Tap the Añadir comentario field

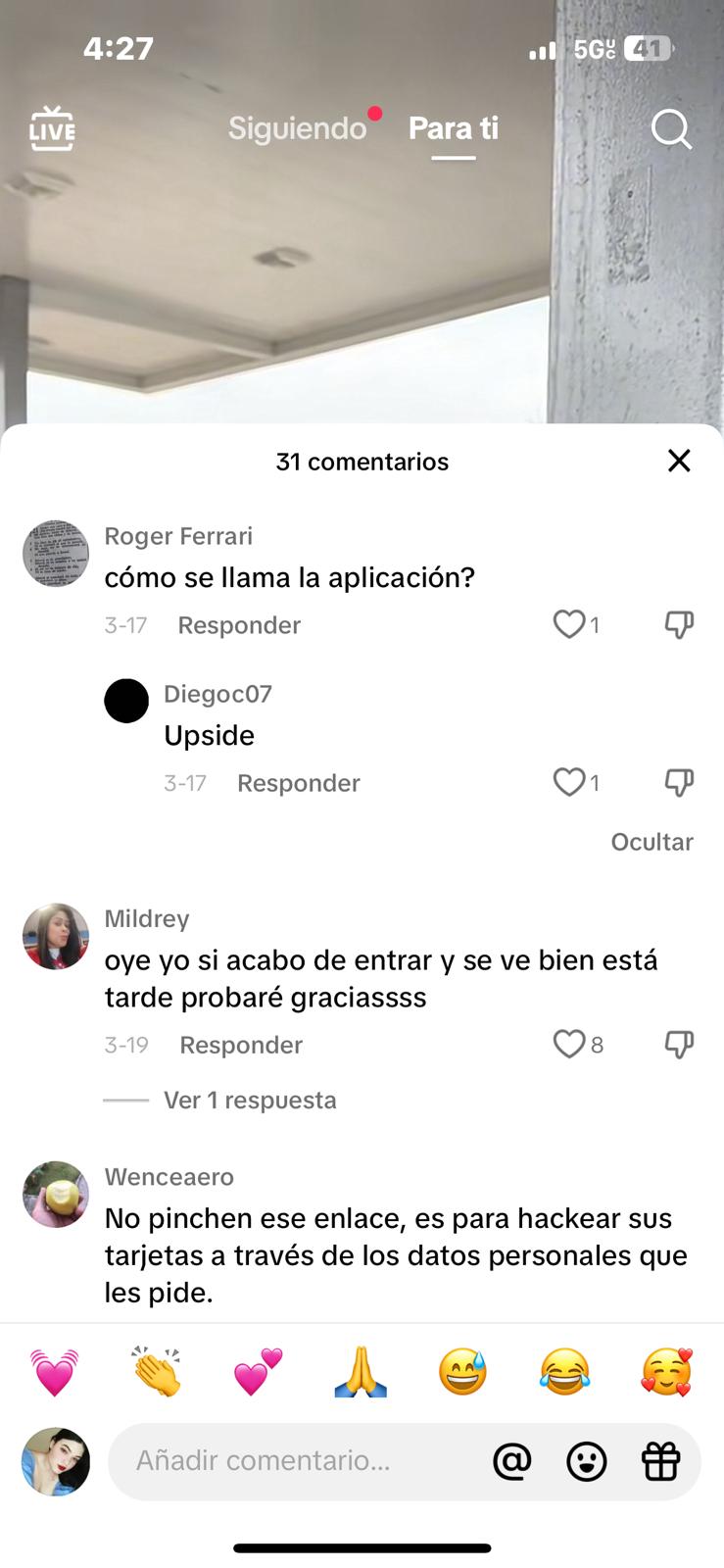point(294,1461)
